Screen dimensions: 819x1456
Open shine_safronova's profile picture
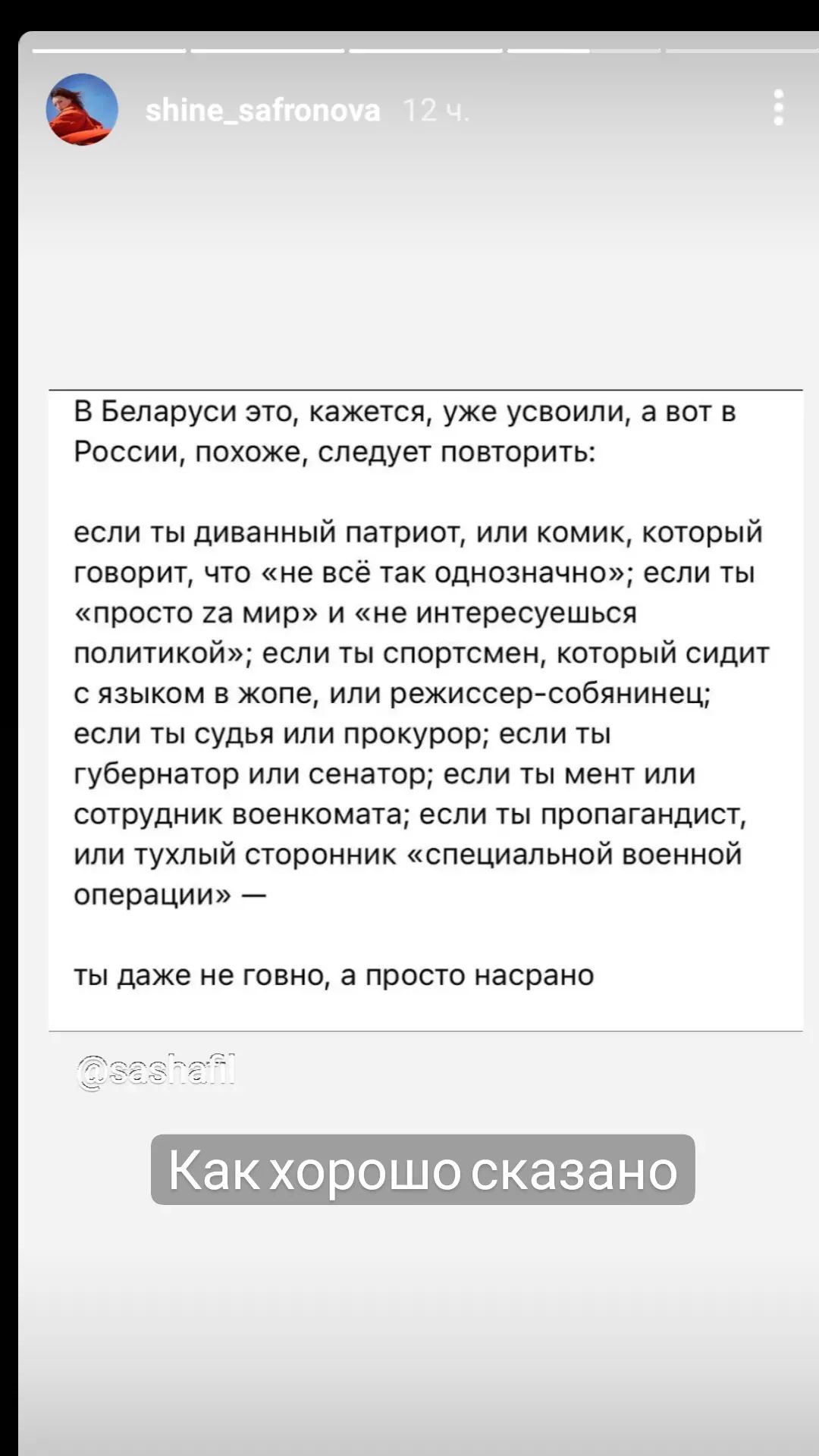pyautogui.click(x=82, y=110)
